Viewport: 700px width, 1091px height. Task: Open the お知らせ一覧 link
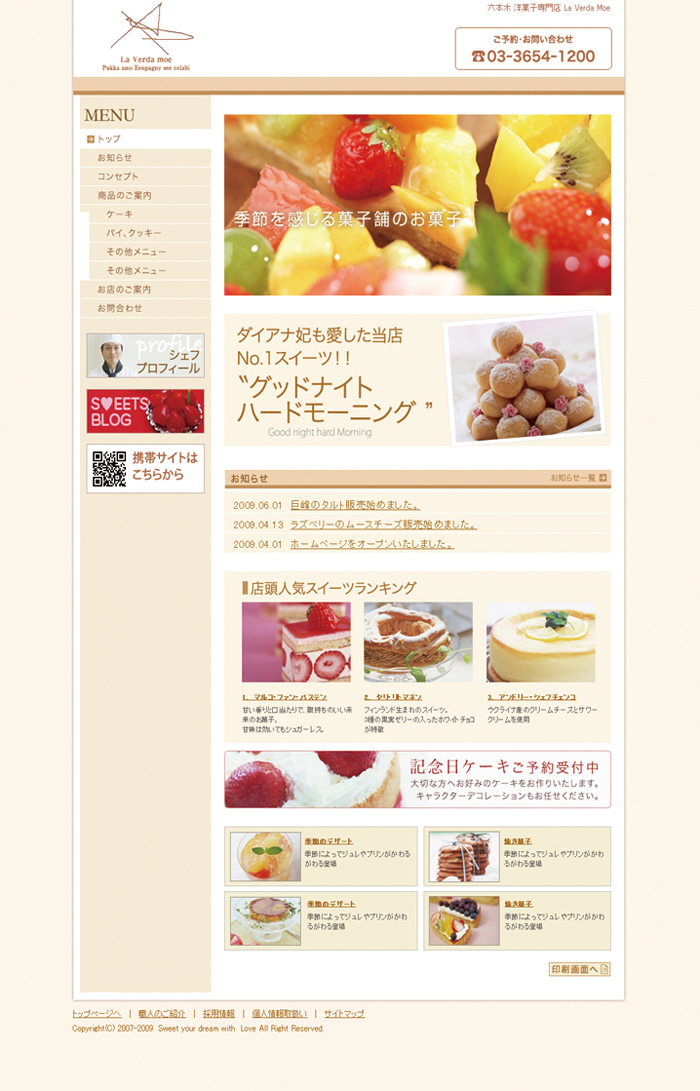579,478
